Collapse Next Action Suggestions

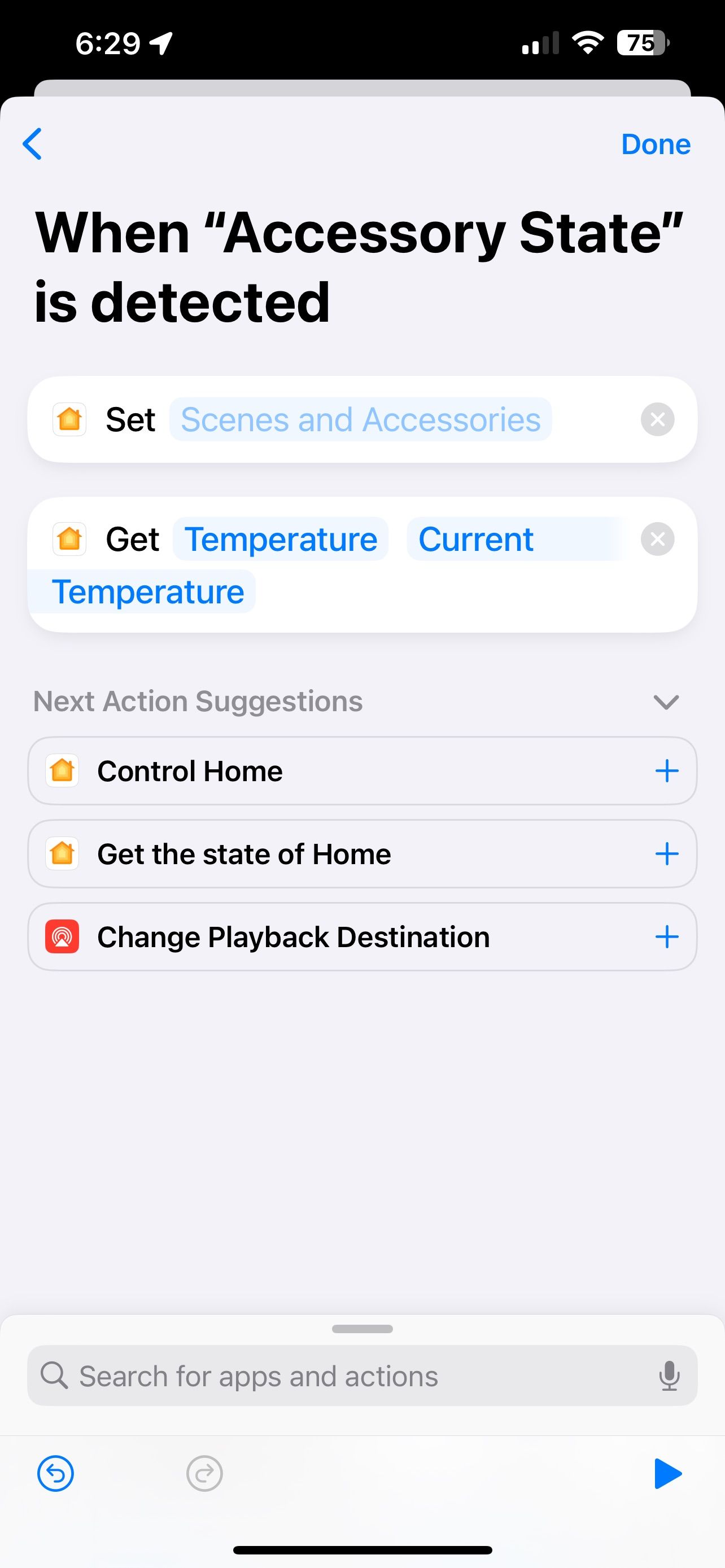coord(665,702)
